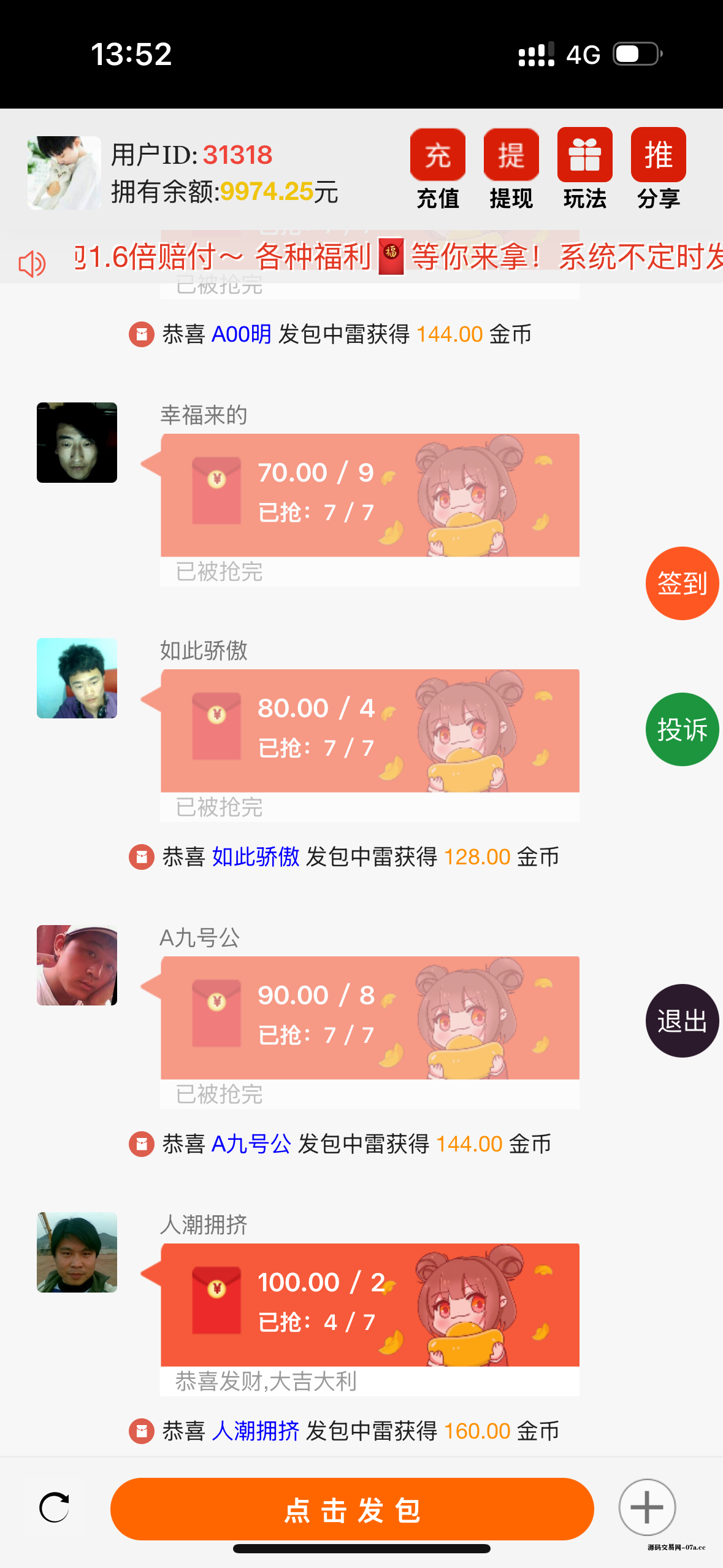
Task: Click the red envelope icon beside A00明 message
Action: coord(142,334)
